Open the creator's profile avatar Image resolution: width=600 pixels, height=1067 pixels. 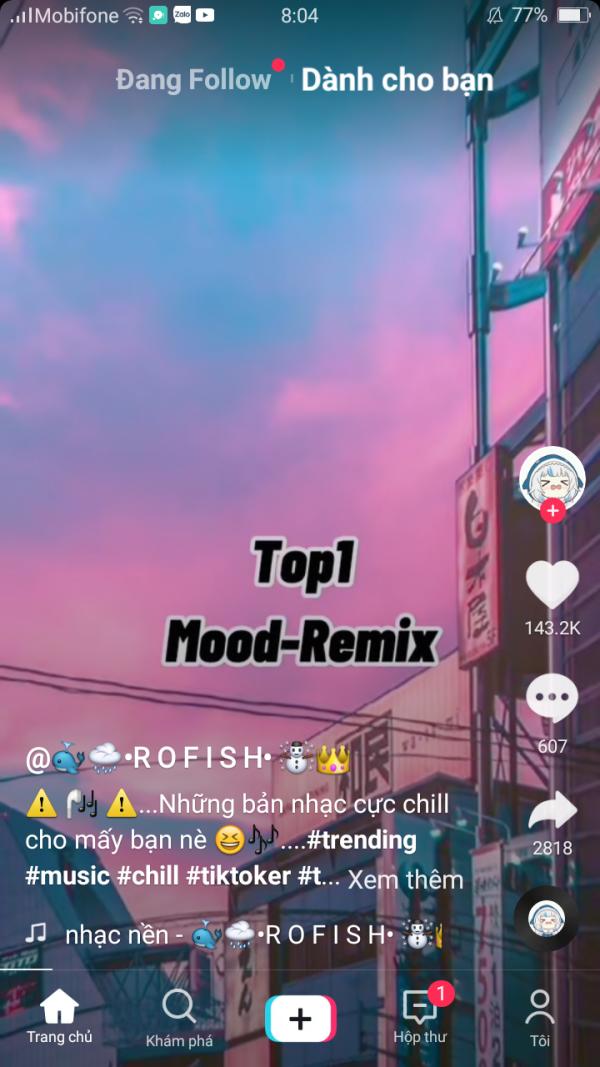[x=552, y=478]
